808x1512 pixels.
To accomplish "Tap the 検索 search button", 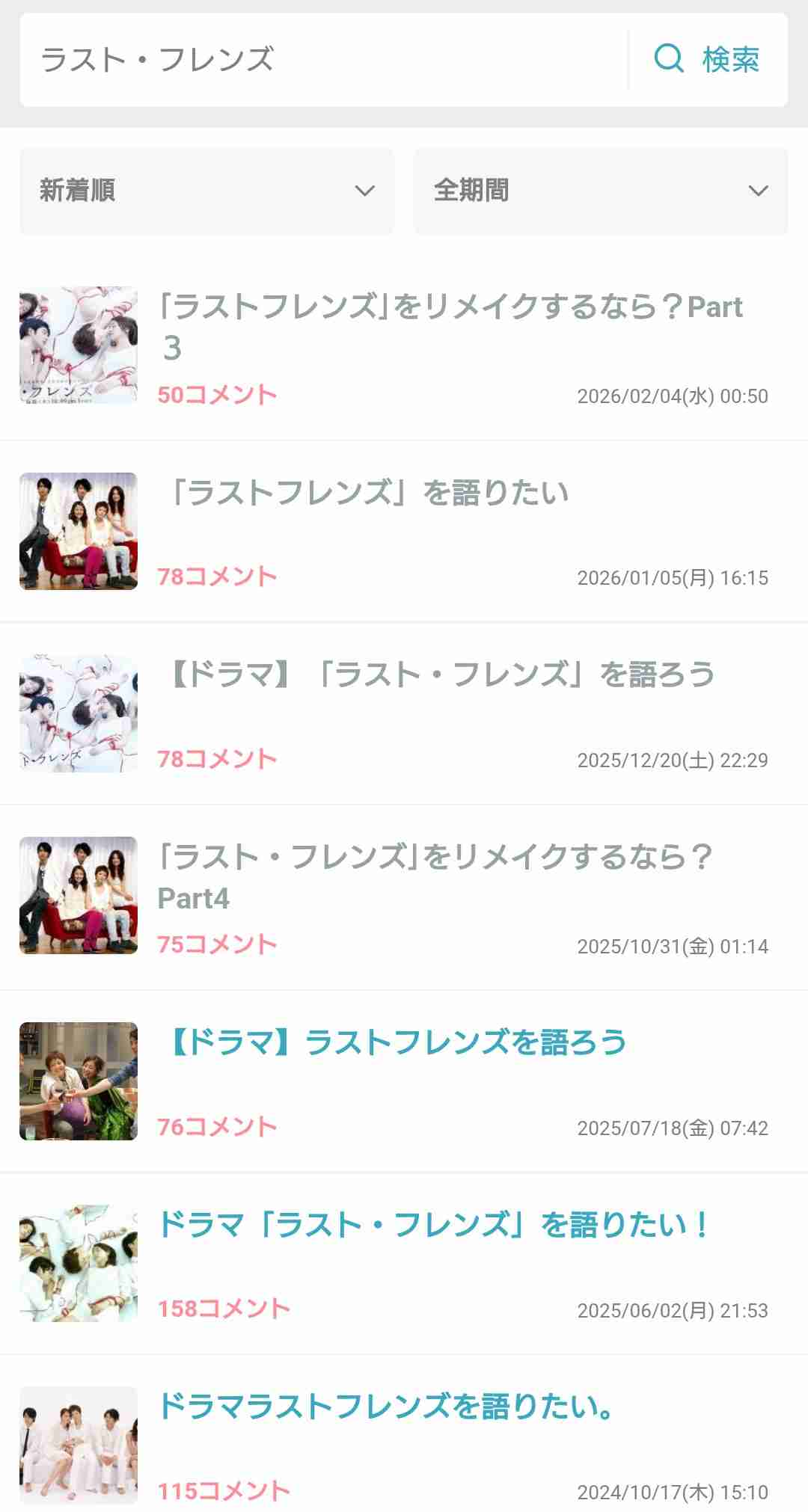I will (708, 60).
